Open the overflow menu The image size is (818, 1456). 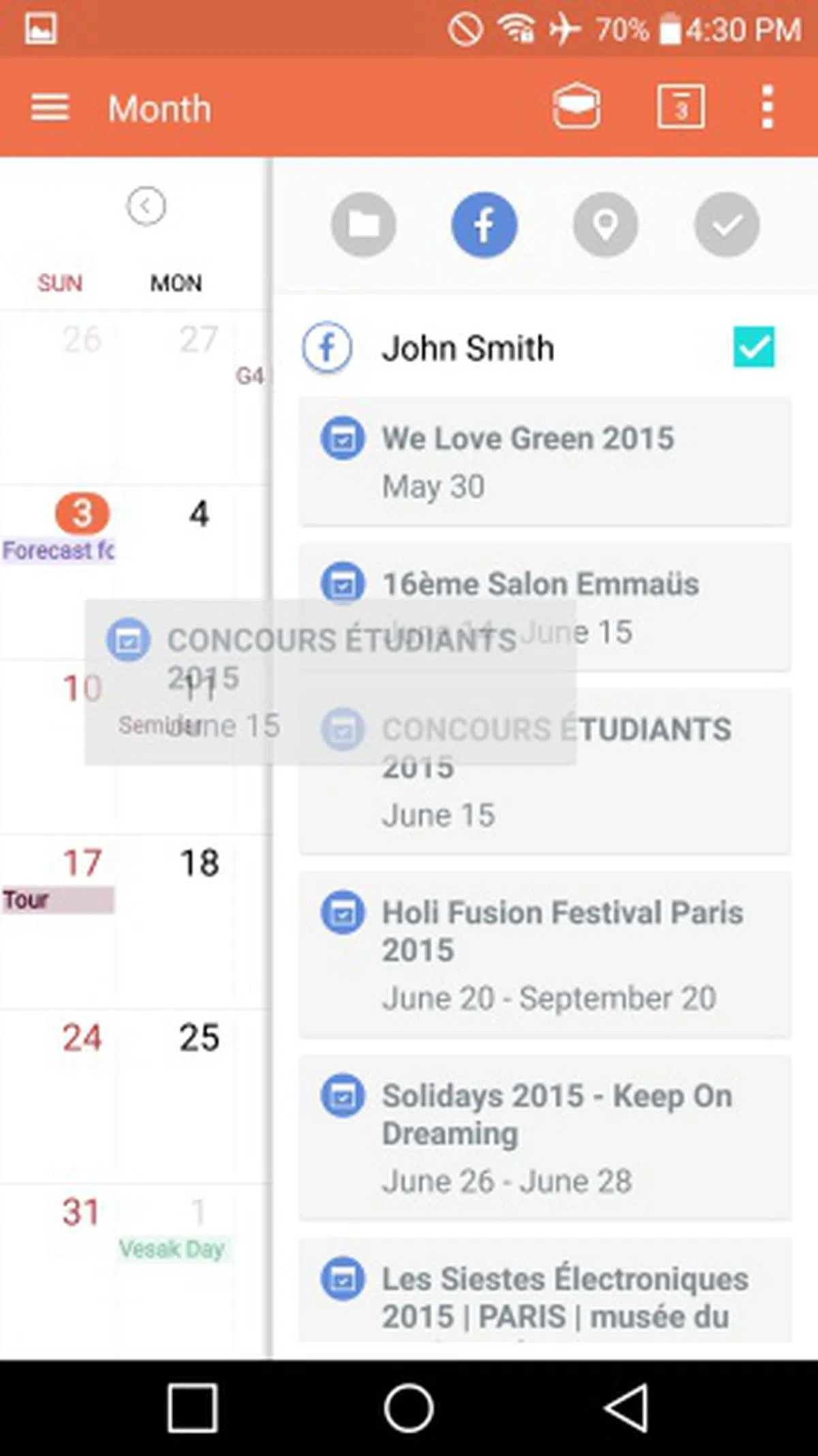[x=767, y=106]
